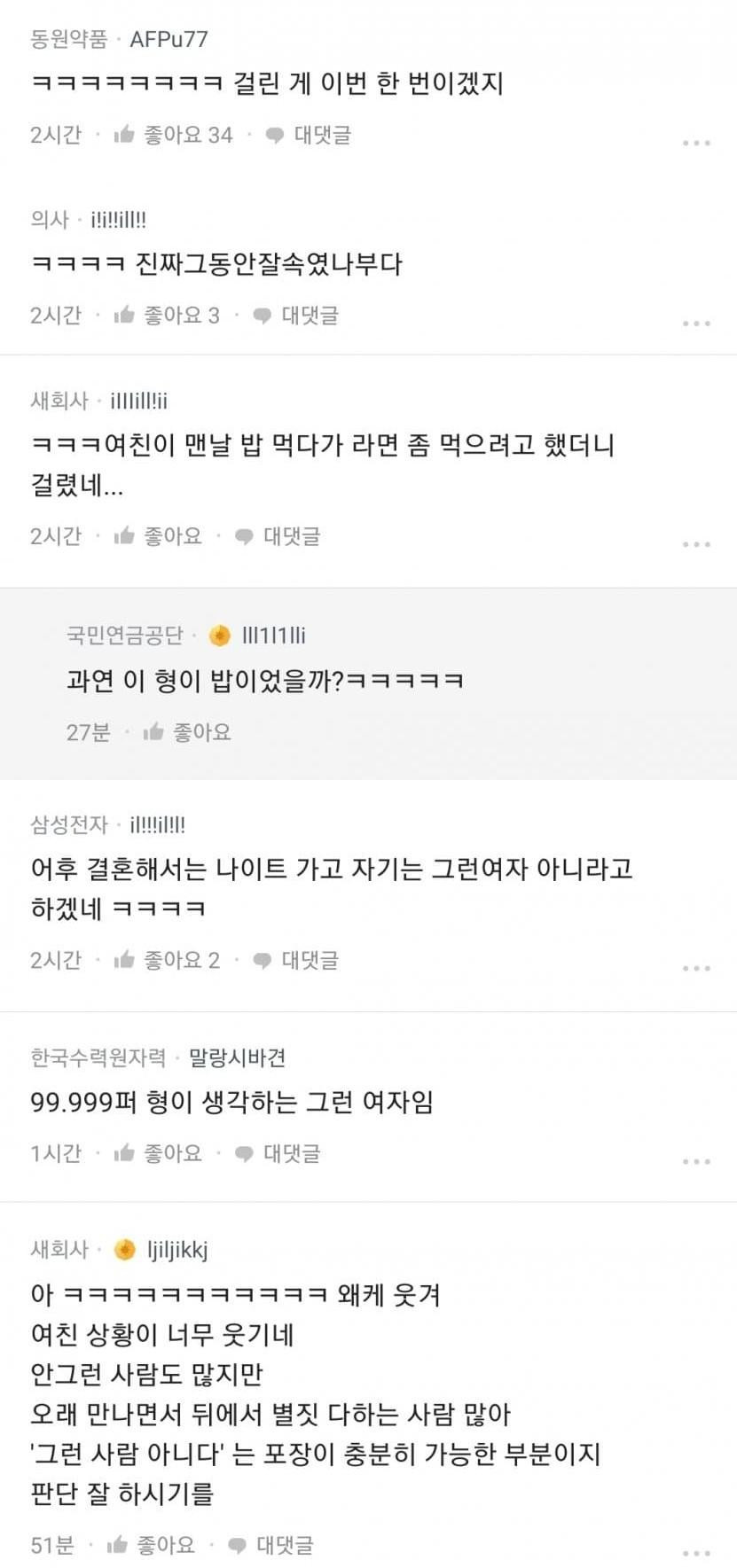
Task: Like the 삼성전자 user's comment
Action: point(167,960)
